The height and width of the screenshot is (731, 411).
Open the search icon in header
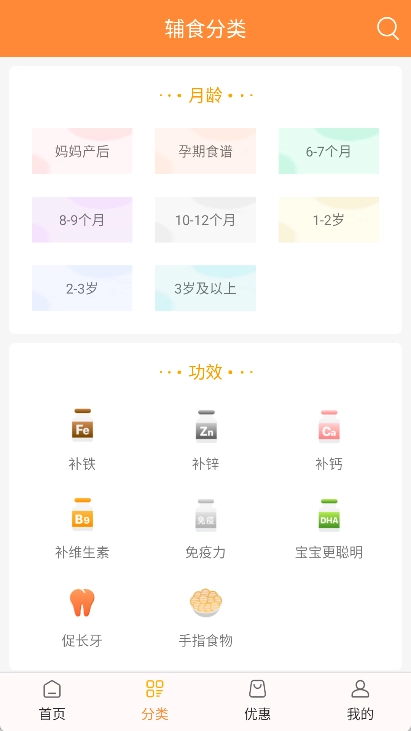point(388,29)
